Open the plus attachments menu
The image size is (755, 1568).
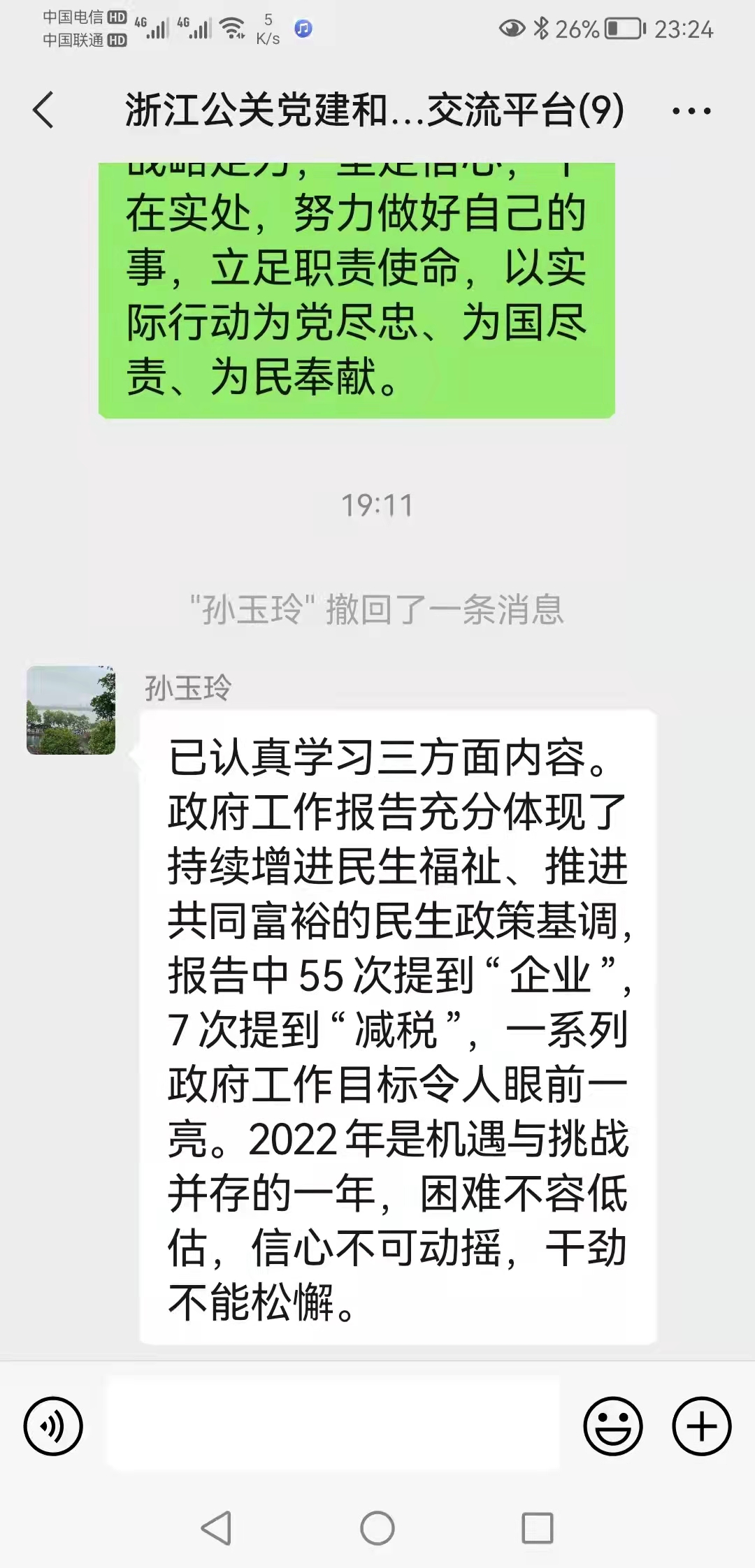tap(701, 1426)
